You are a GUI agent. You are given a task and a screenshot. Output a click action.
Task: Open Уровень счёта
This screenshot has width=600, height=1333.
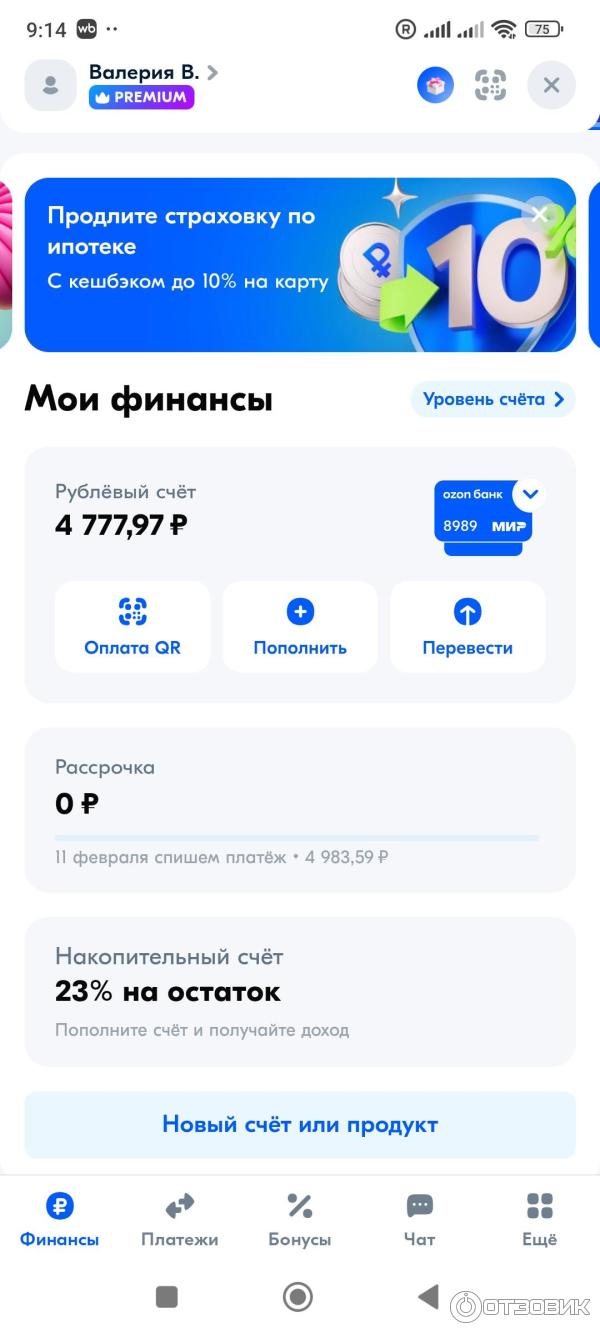[x=493, y=399]
